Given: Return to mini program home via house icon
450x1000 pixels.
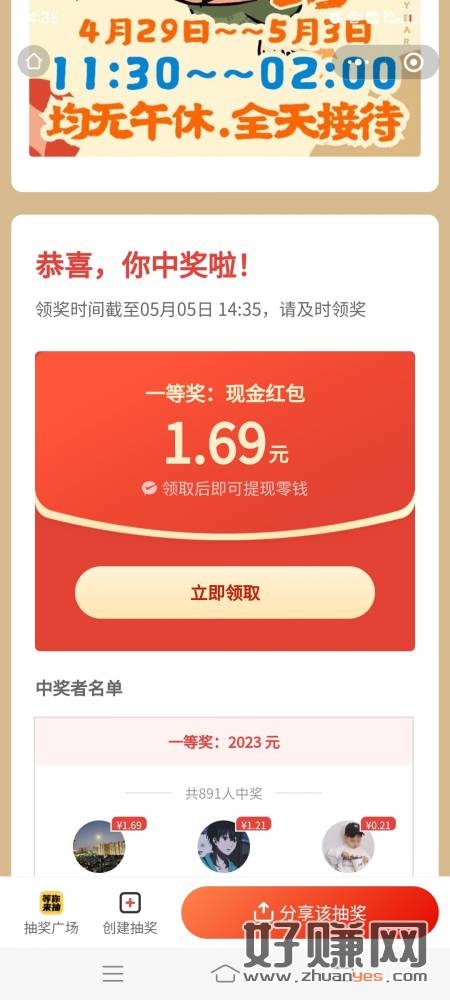Looking at the screenshot, I should [x=34, y=61].
